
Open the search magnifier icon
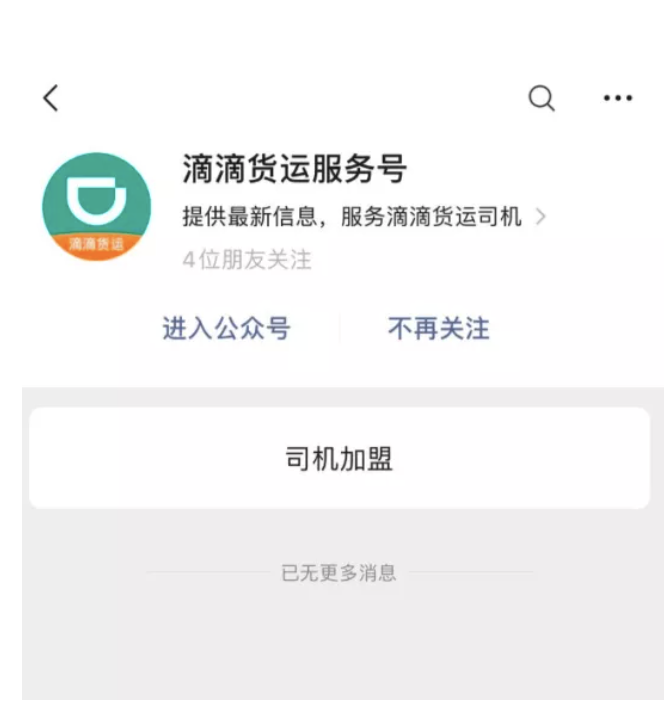coord(541,97)
